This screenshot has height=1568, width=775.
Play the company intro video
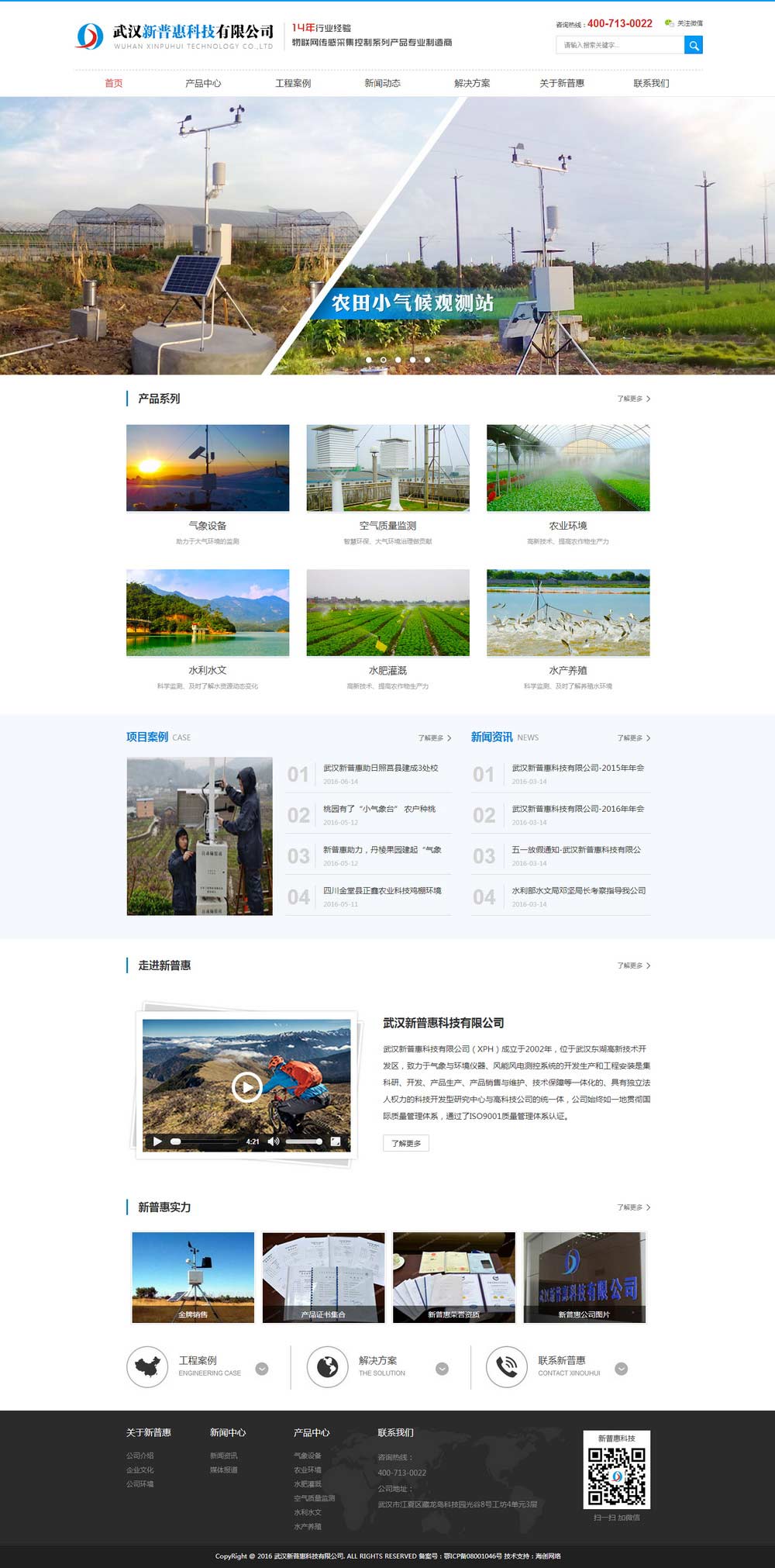tap(246, 1086)
